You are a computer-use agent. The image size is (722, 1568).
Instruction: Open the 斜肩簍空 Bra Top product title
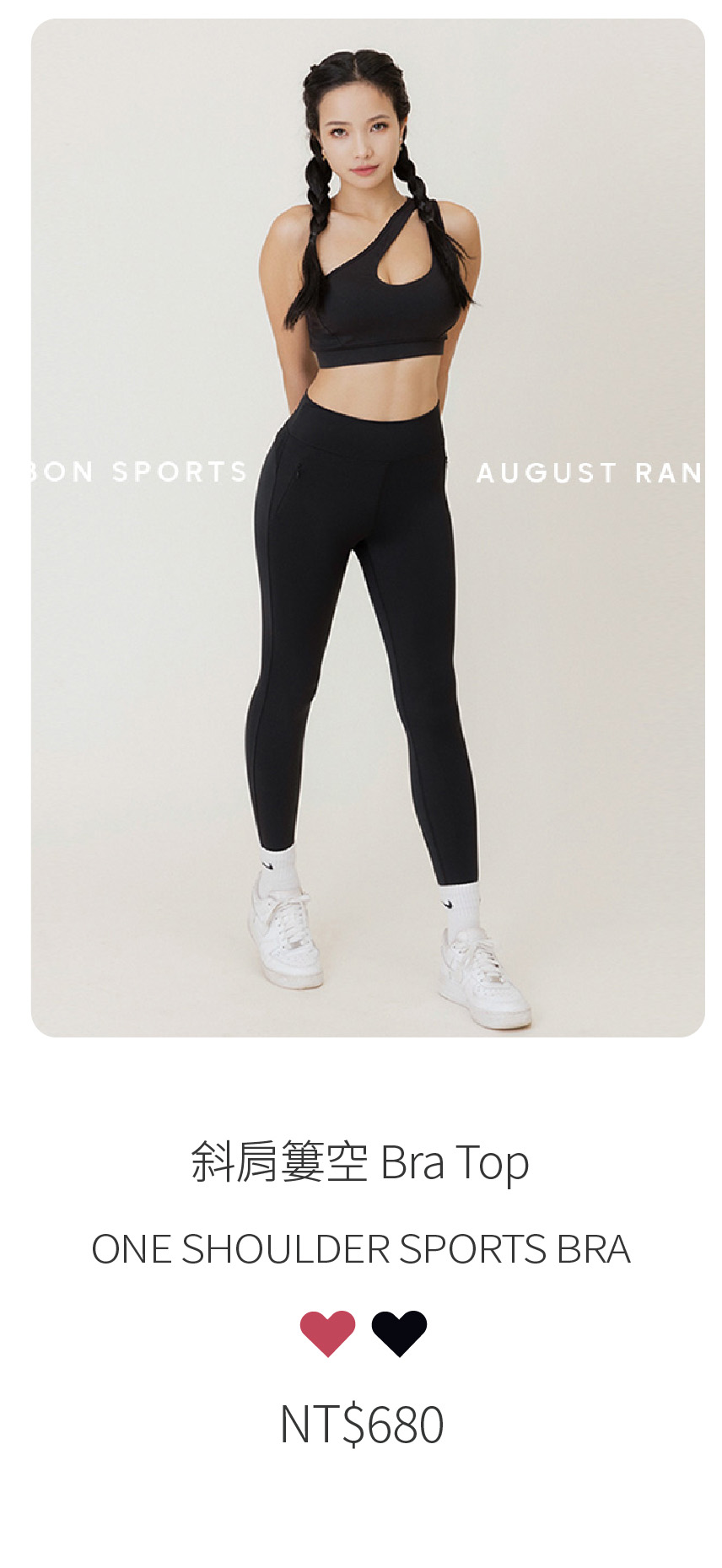(360, 1162)
